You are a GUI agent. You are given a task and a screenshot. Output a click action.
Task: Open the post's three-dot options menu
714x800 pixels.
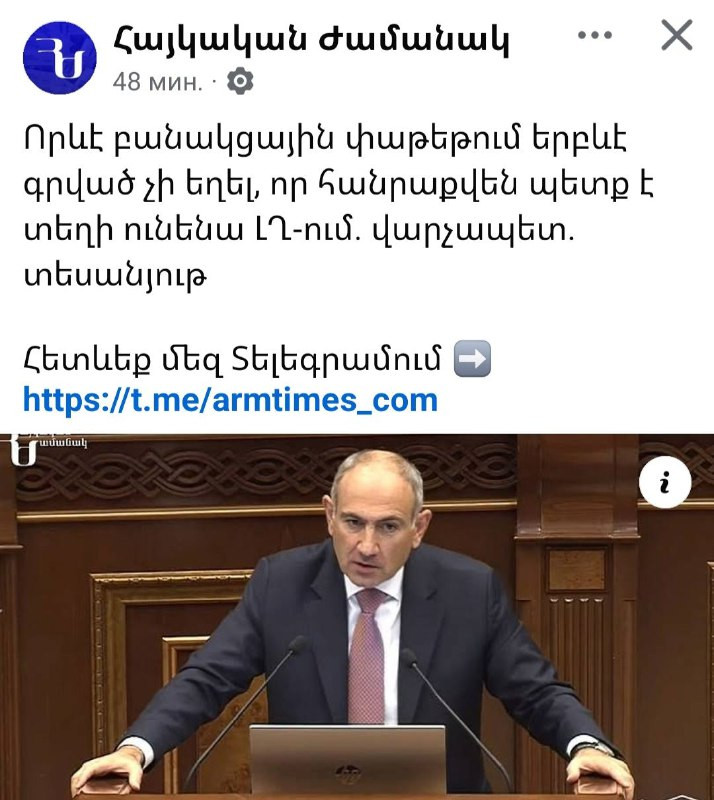[595, 36]
